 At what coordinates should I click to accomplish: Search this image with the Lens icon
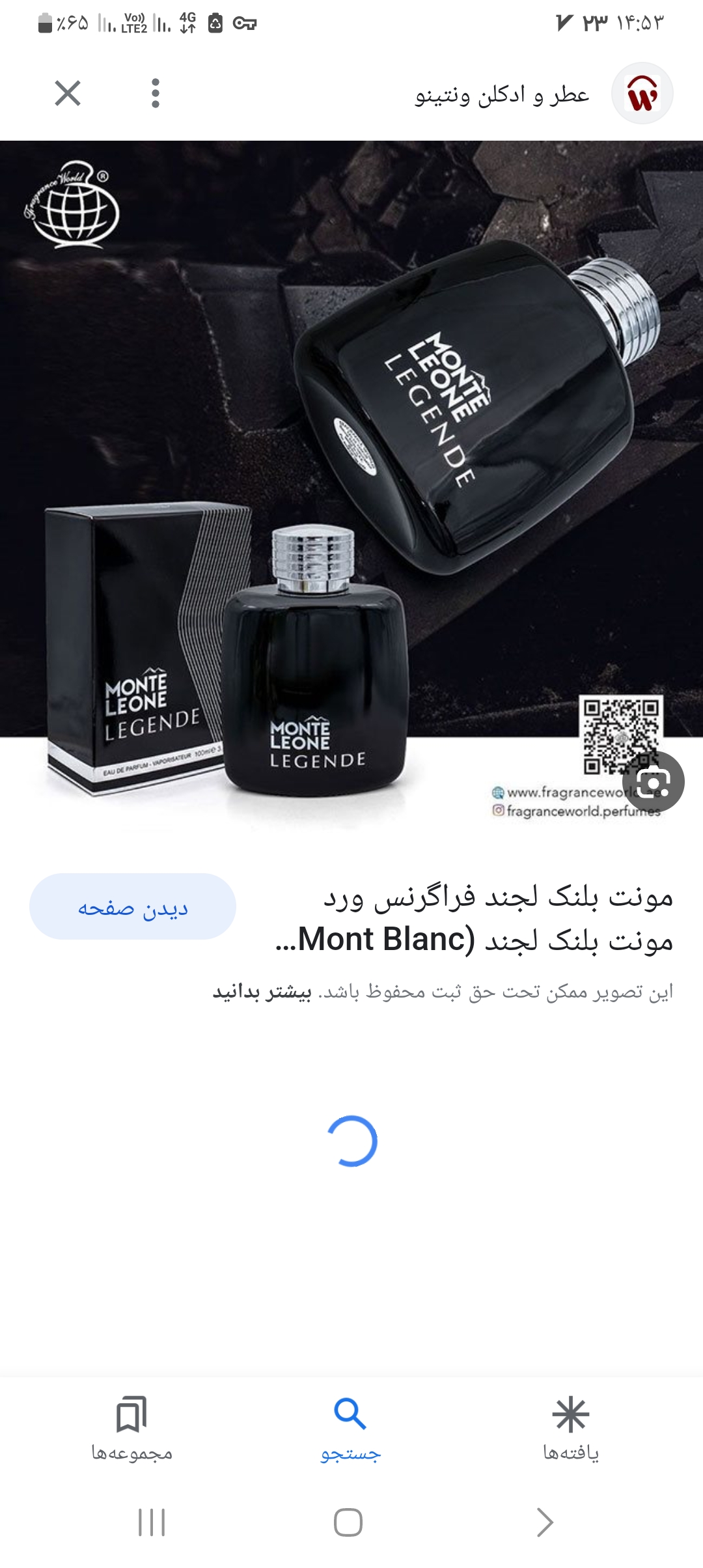[653, 781]
